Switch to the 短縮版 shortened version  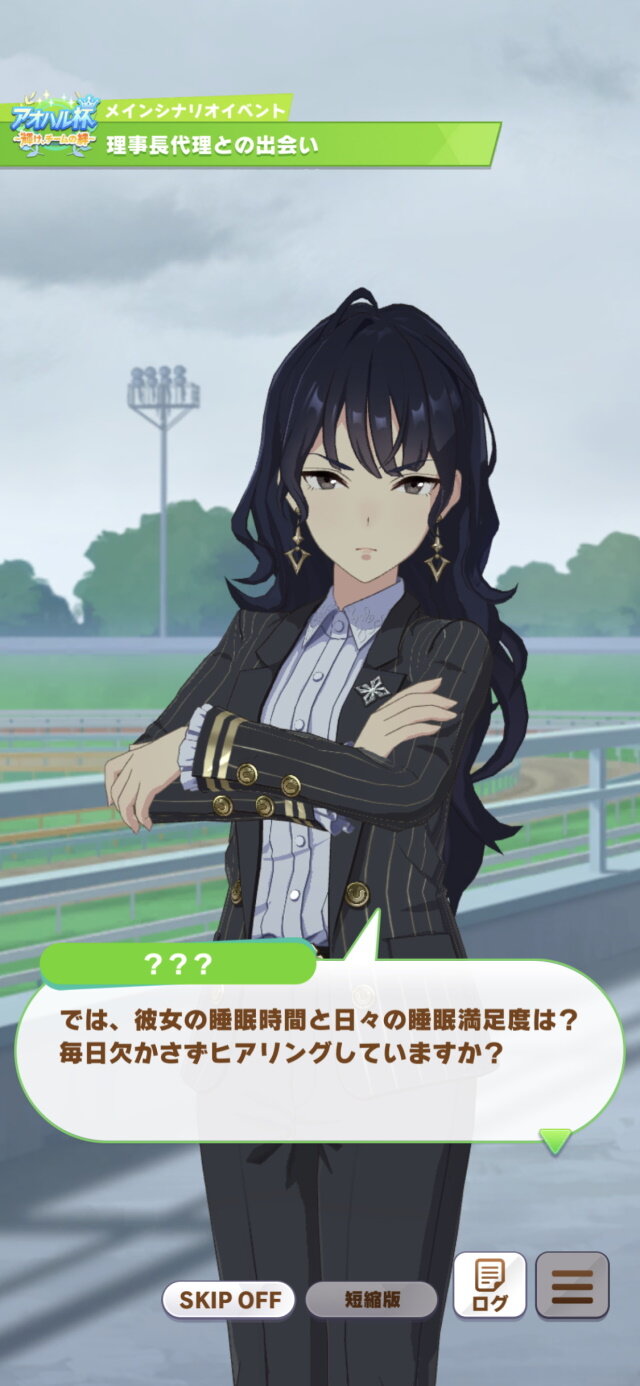click(x=371, y=1300)
